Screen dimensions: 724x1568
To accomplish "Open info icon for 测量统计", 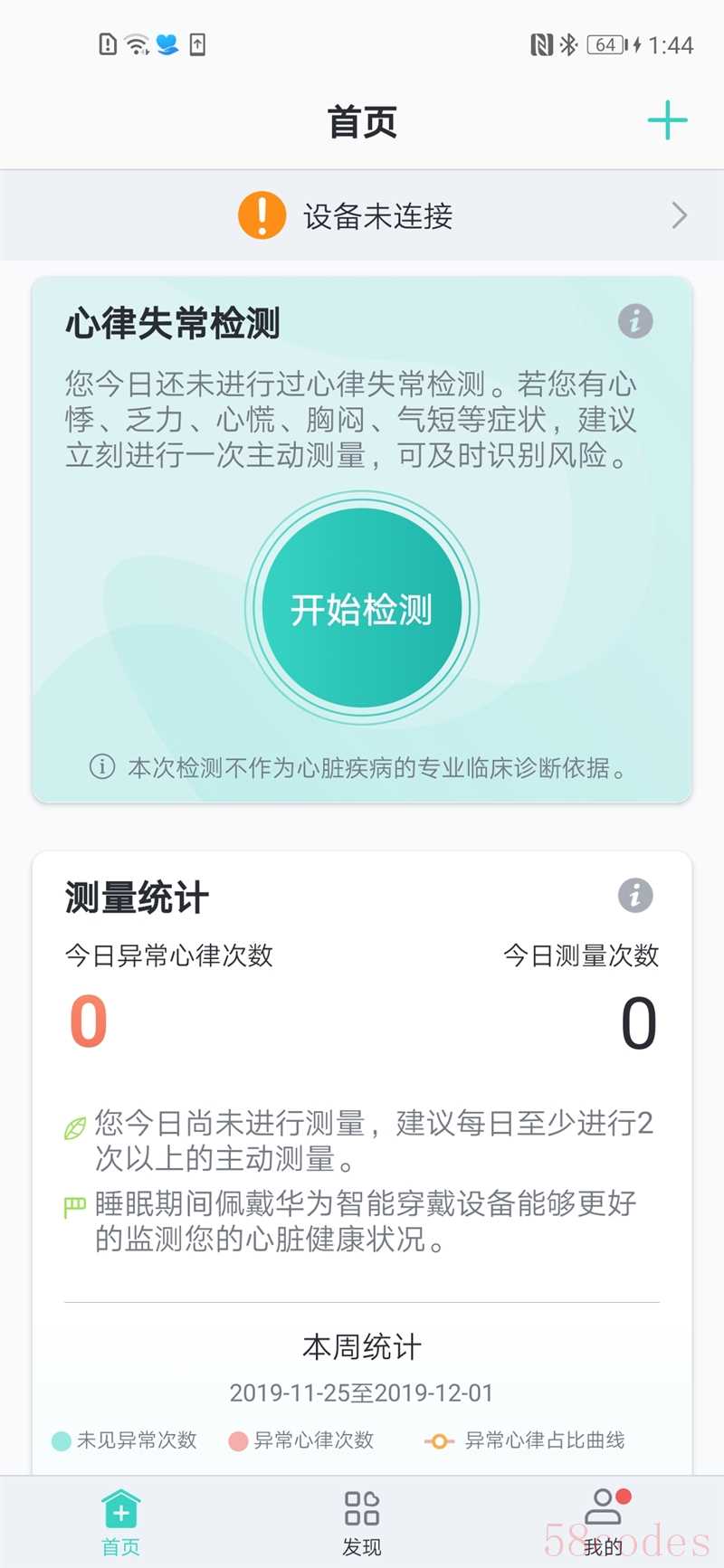I will click(x=635, y=895).
